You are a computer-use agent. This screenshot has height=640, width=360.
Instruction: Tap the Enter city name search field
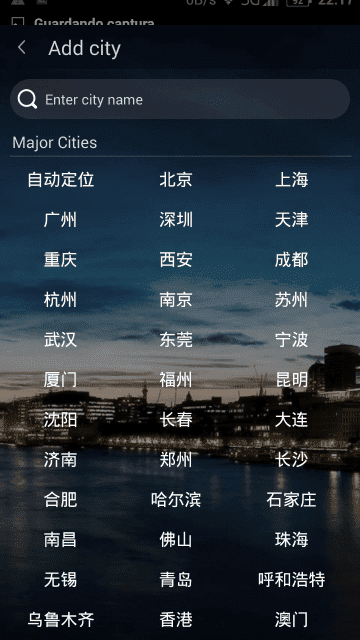click(180, 99)
